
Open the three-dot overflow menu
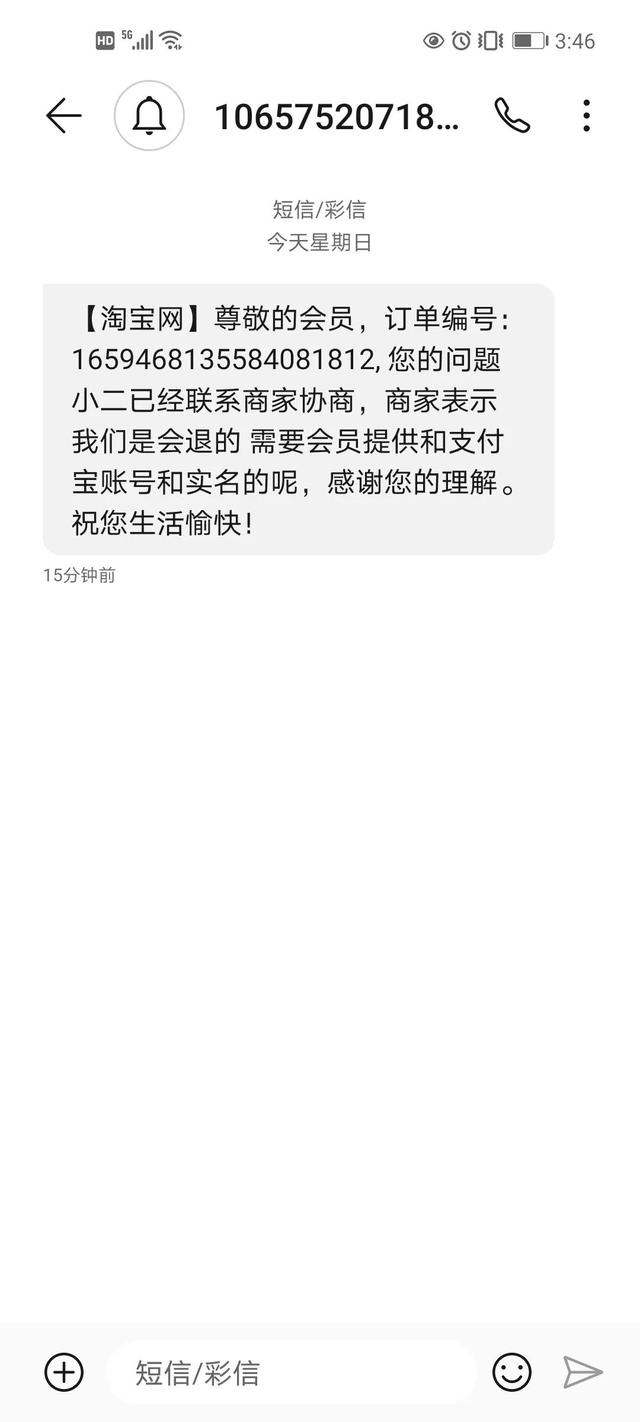[x=587, y=116]
